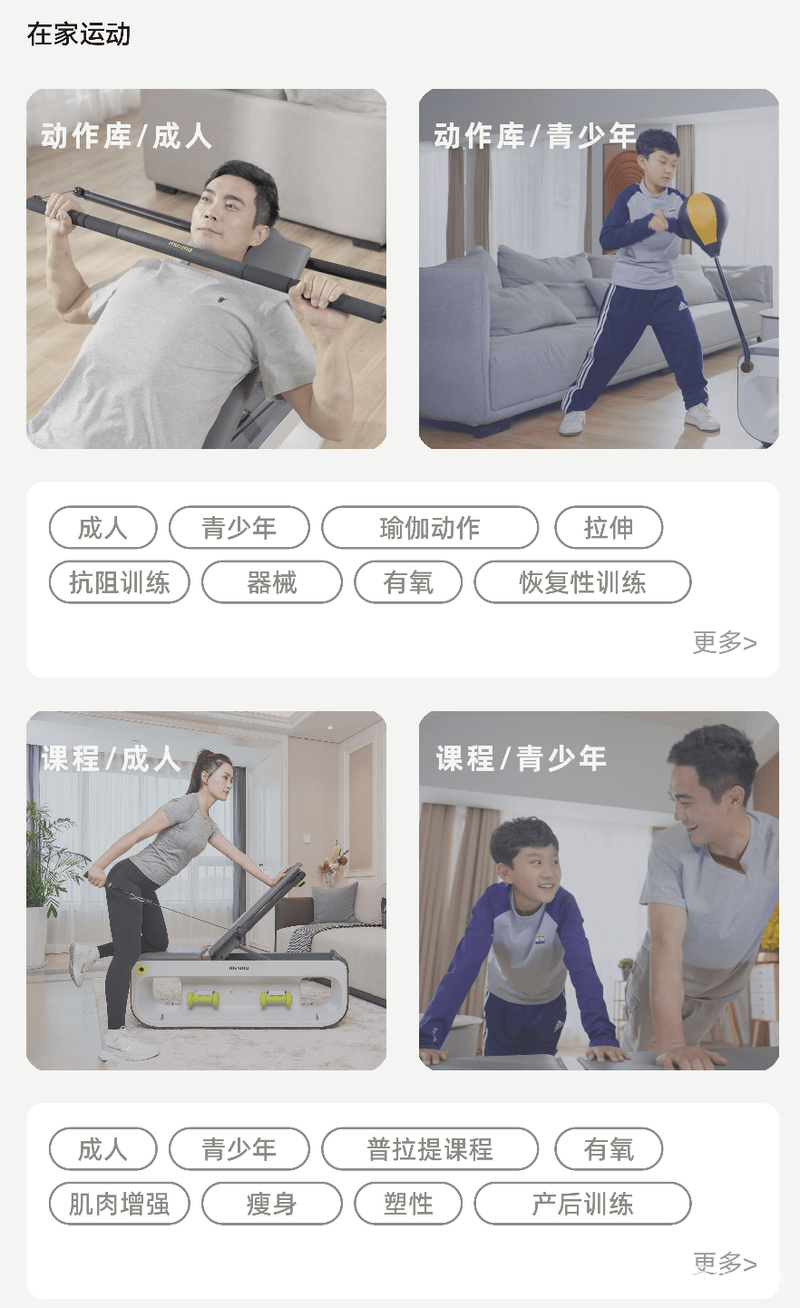Tap the 肌肉增强 chip
Screen dimensions: 800x1308
(x=119, y=1204)
